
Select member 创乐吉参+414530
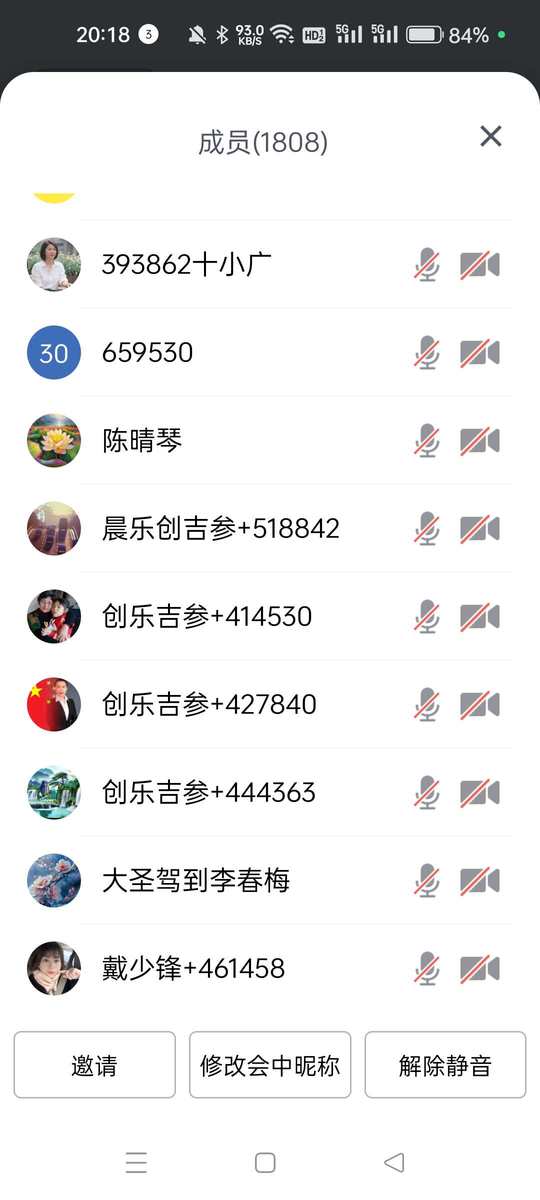(270, 617)
